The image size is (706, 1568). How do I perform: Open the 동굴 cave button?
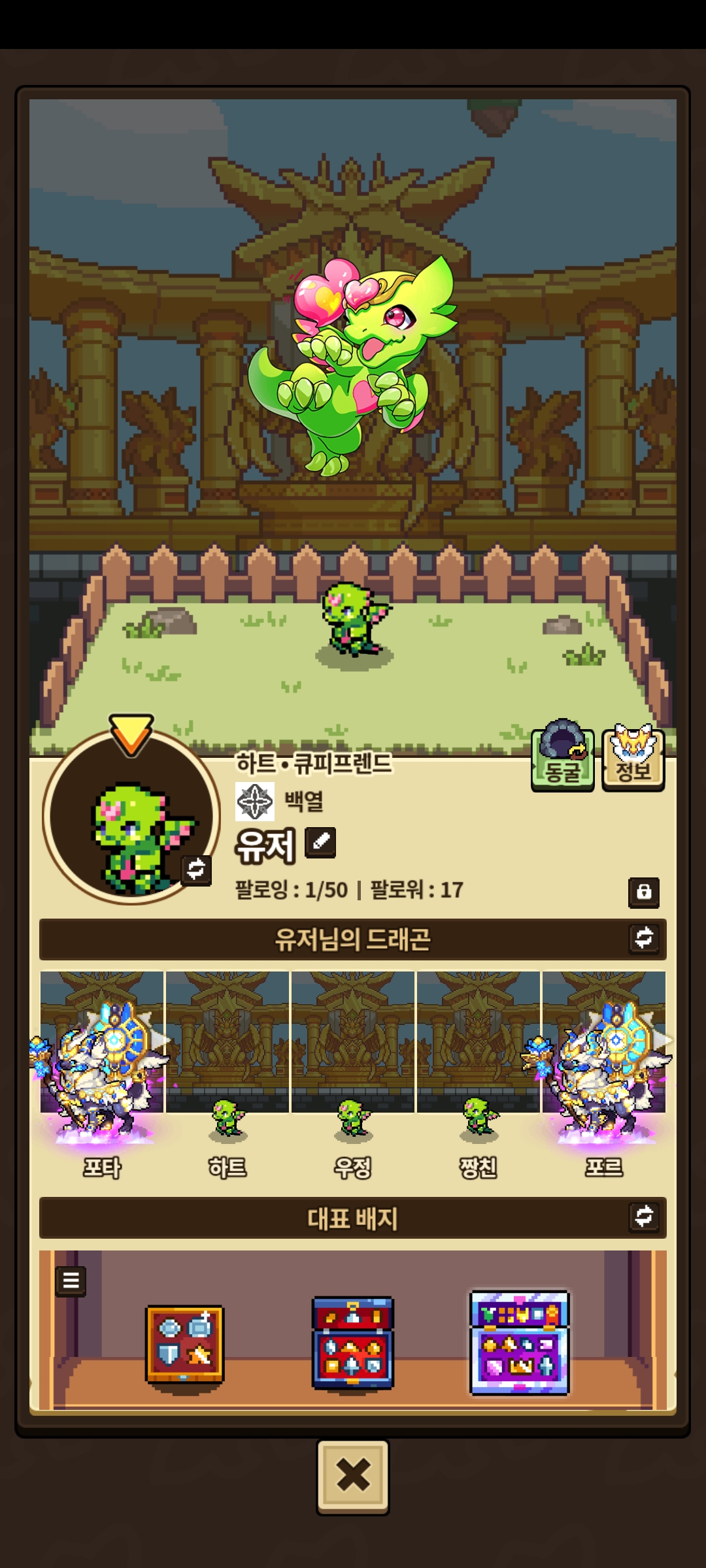pyautogui.click(x=562, y=760)
